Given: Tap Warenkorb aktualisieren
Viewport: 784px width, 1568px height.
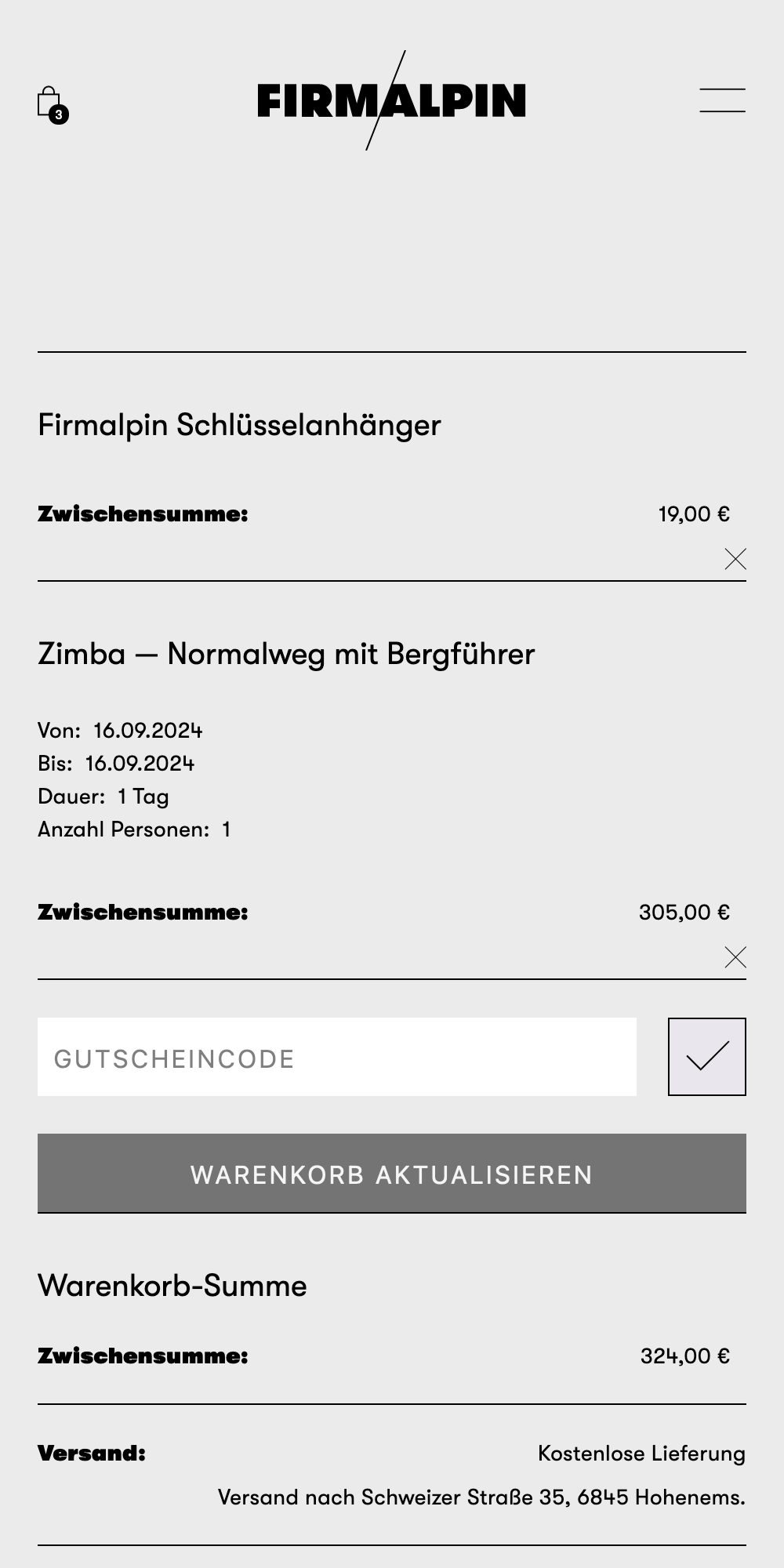Looking at the screenshot, I should point(392,1174).
